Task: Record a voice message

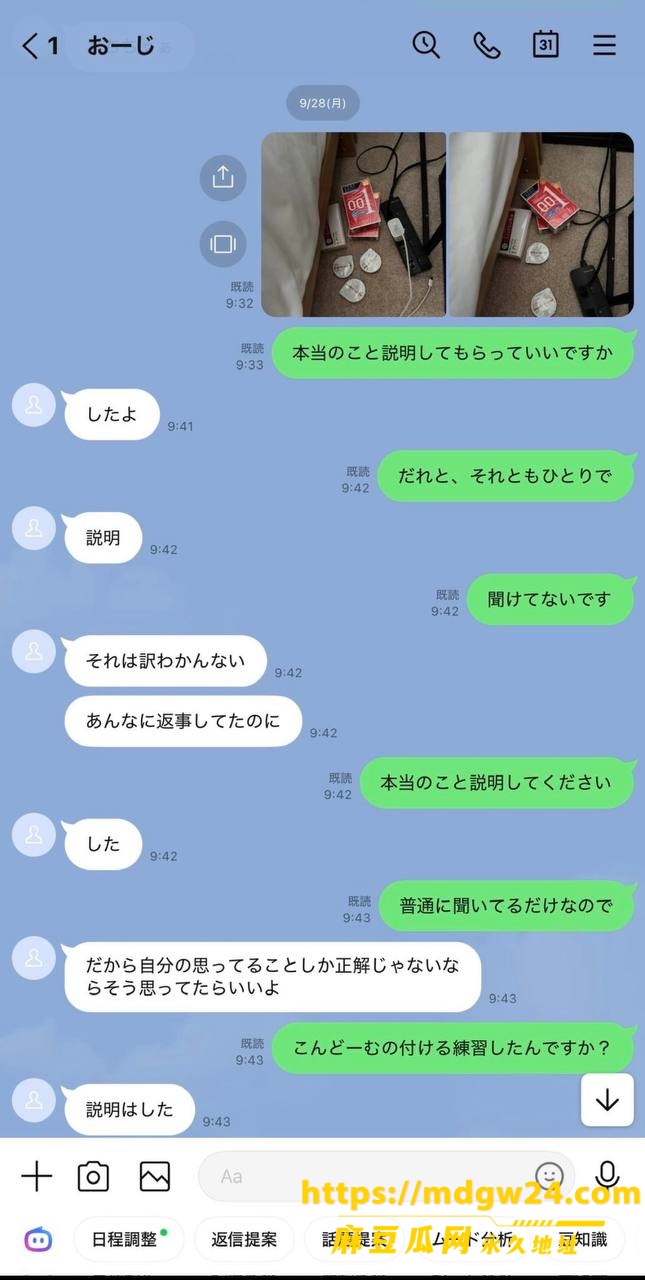Action: [607, 1176]
